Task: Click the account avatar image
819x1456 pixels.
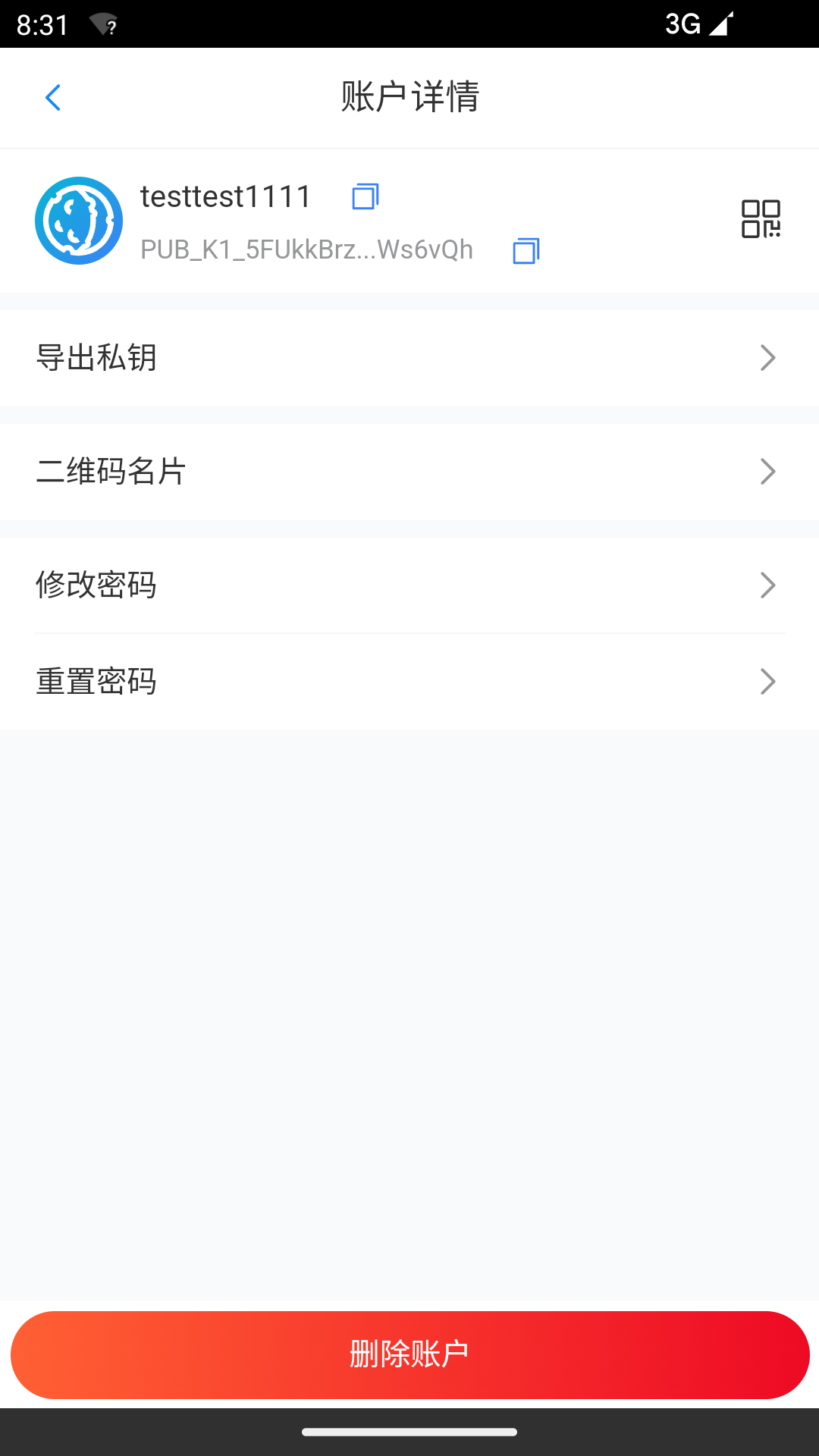Action: click(x=79, y=220)
